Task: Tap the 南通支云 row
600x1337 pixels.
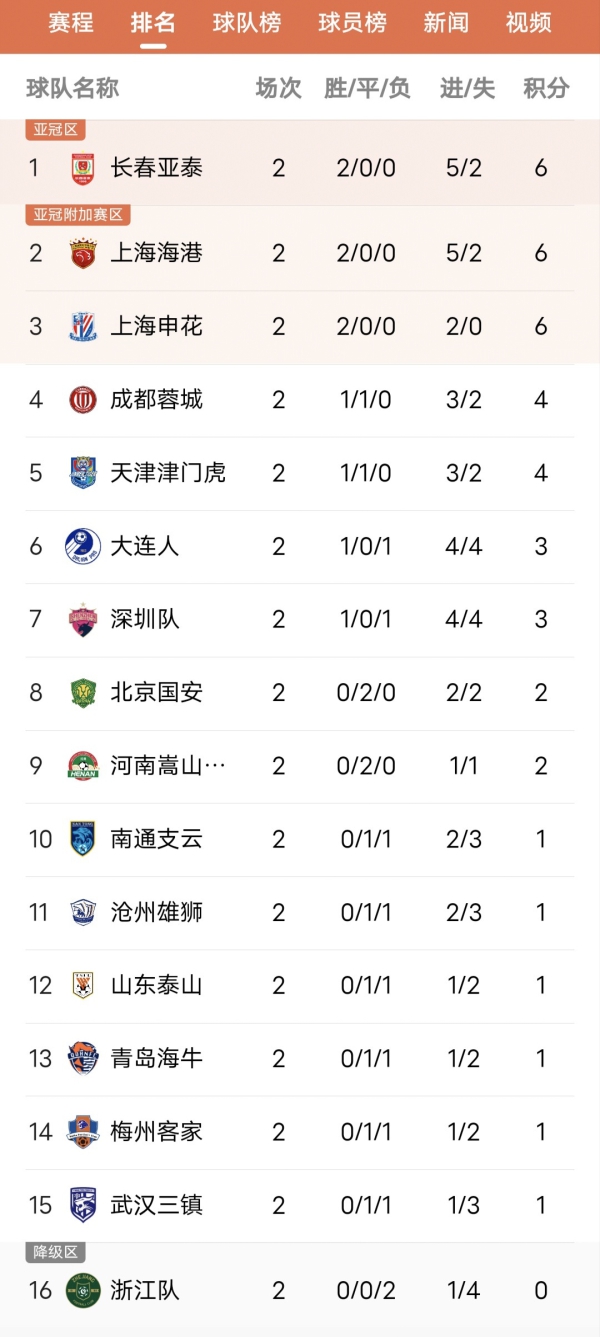Action: [157, 839]
